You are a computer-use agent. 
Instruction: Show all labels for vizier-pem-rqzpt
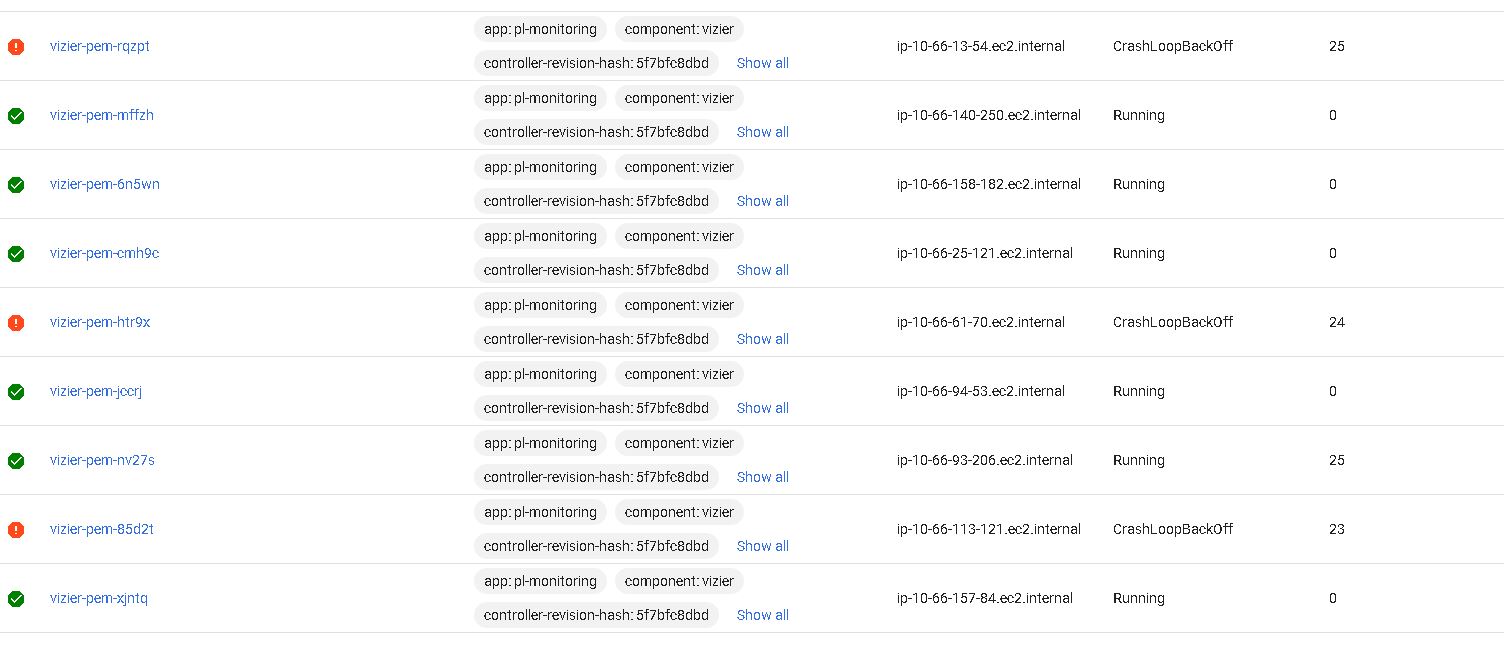click(762, 63)
